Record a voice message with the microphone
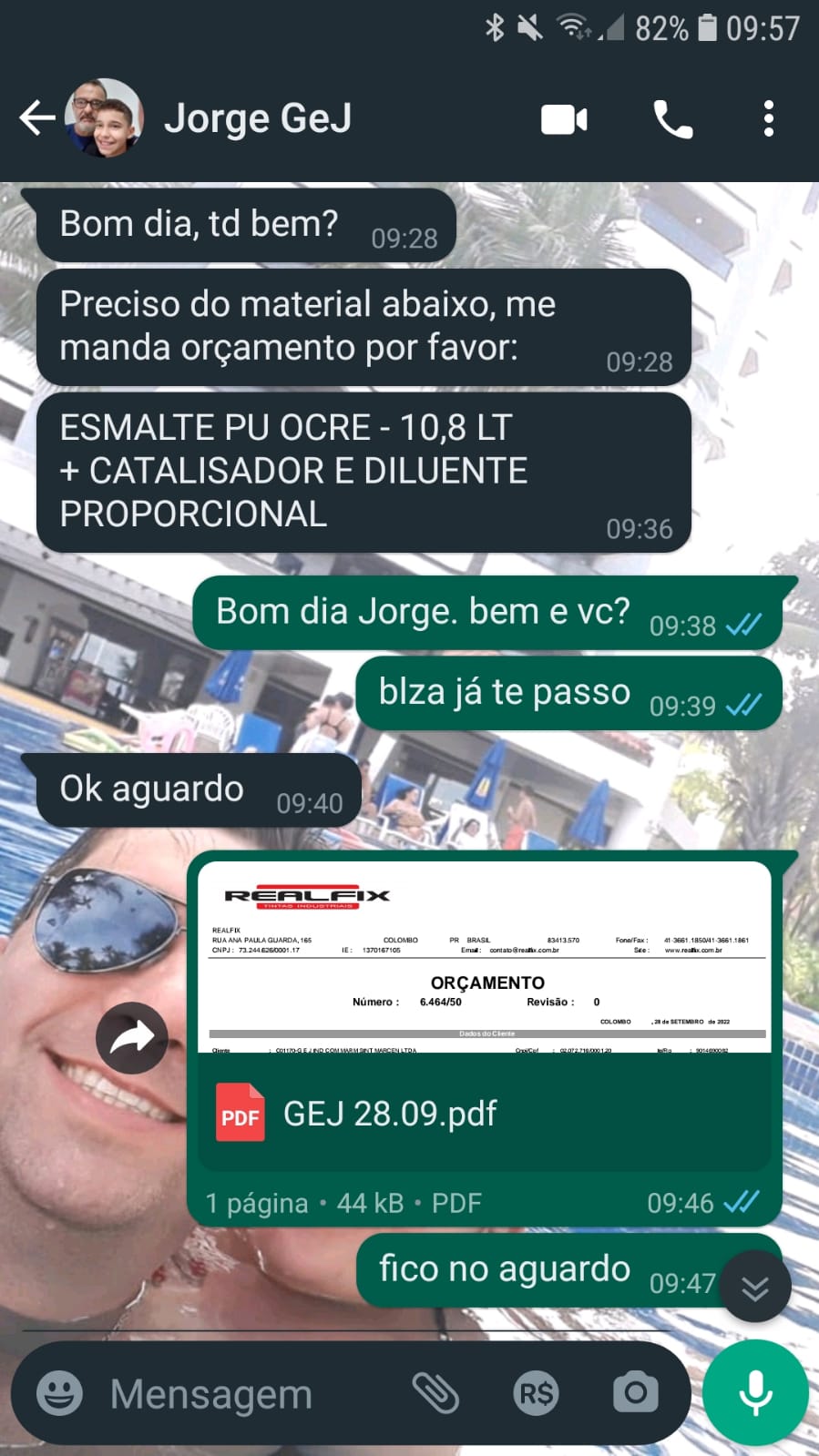Screen dimensions: 819x1456 coord(755,1393)
